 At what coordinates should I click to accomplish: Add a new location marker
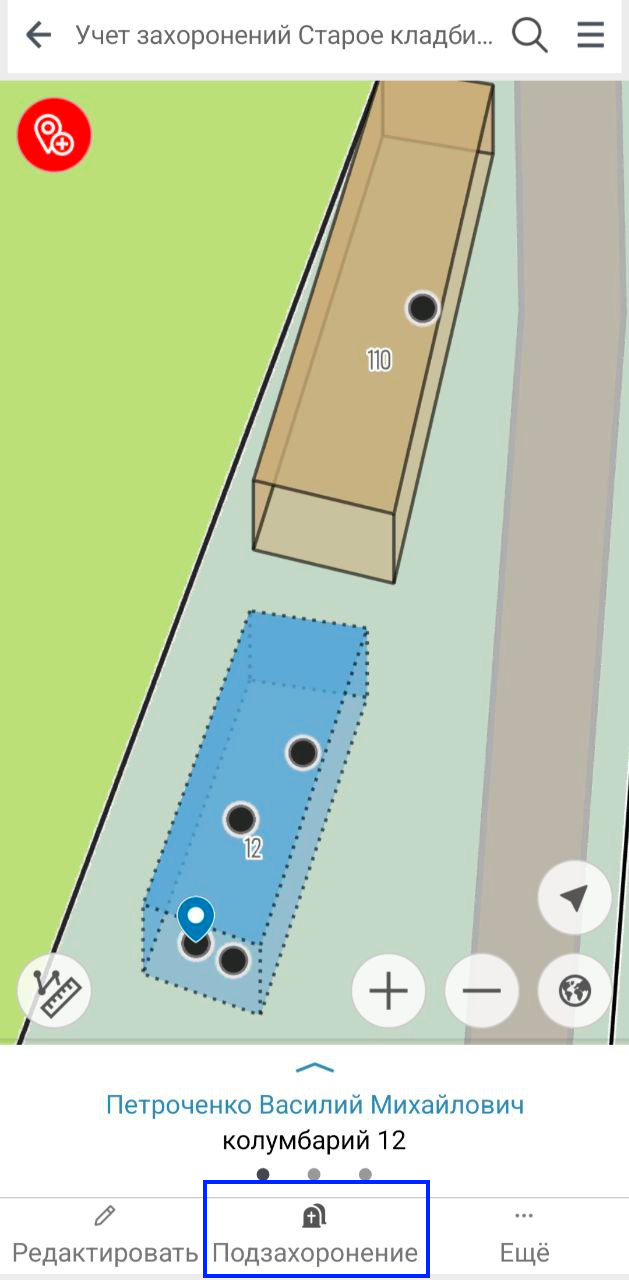click(54, 134)
